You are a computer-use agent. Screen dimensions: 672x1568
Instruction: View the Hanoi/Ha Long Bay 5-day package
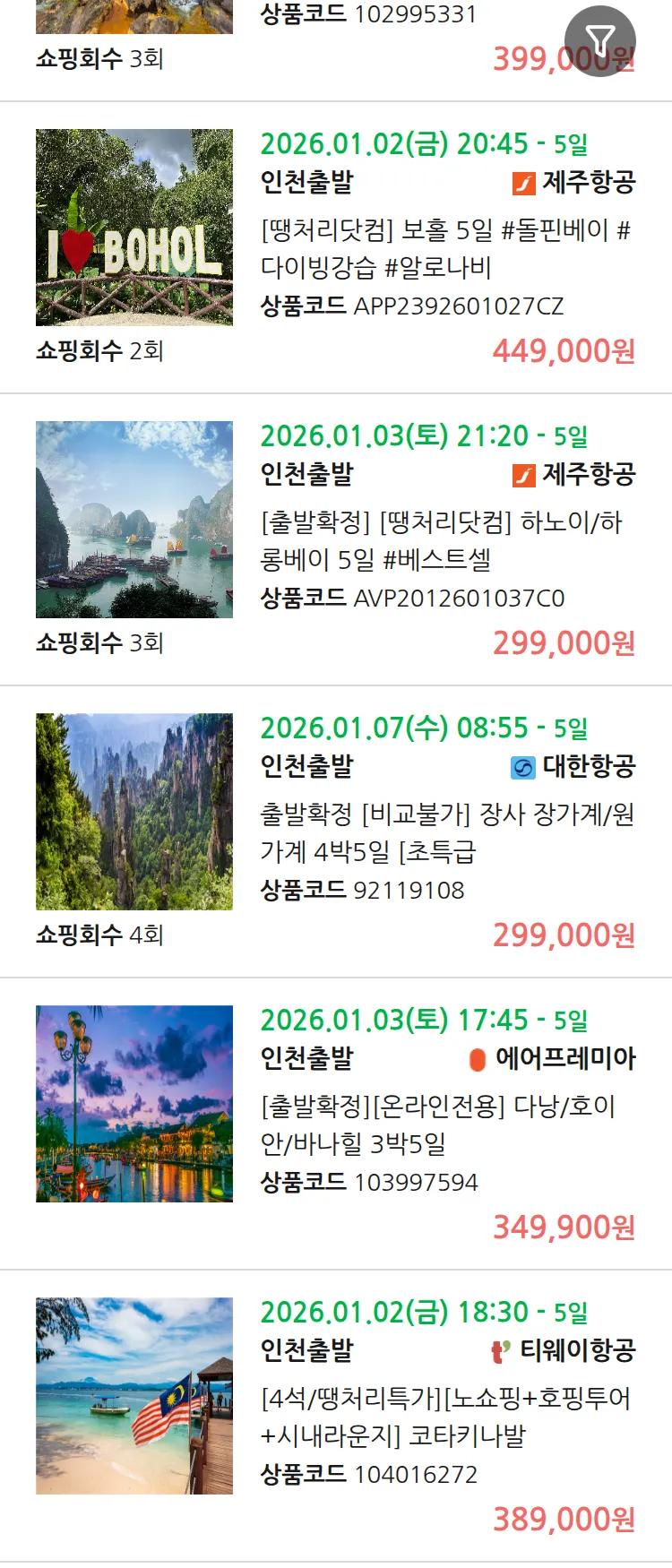coord(441,540)
